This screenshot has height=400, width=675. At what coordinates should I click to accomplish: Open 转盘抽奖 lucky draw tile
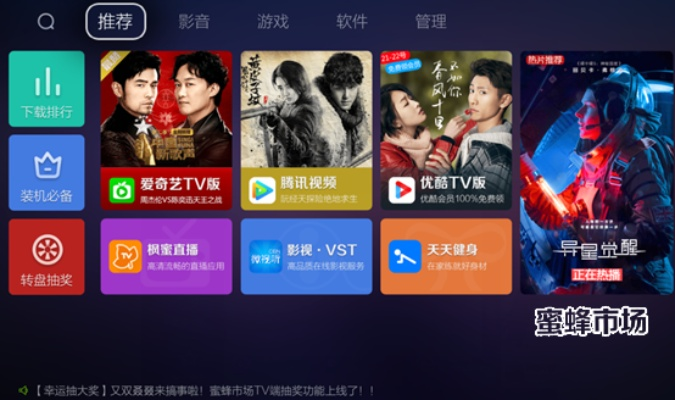pos(47,257)
